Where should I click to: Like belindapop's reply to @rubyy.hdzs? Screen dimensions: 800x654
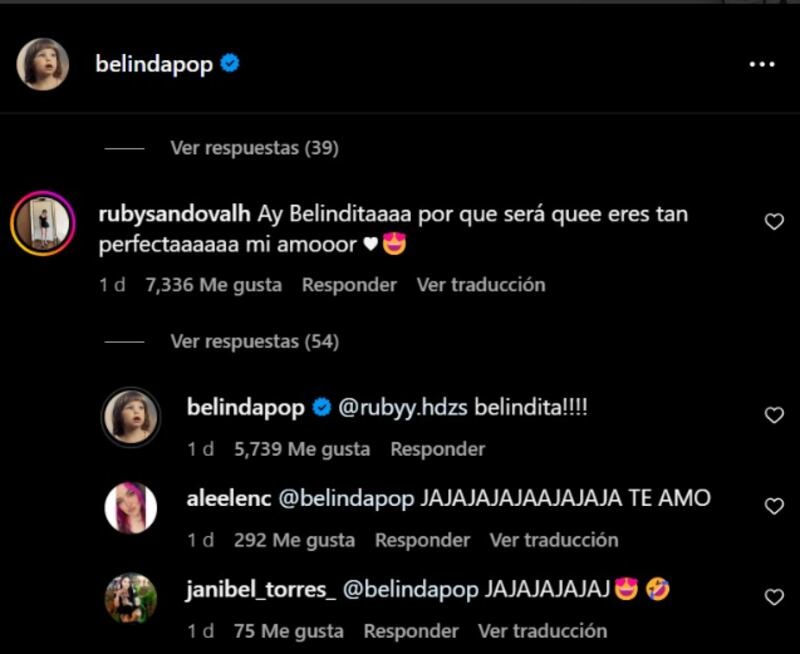point(774,415)
